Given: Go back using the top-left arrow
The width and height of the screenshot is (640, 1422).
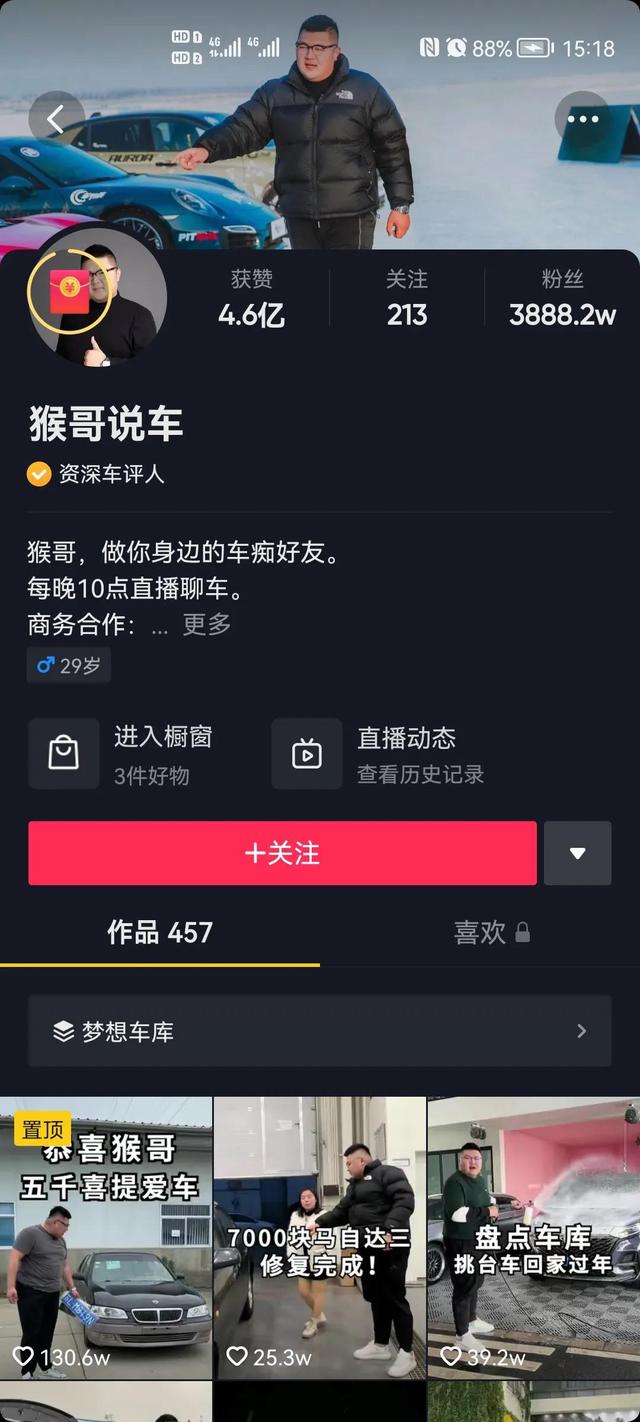Looking at the screenshot, I should tap(56, 120).
